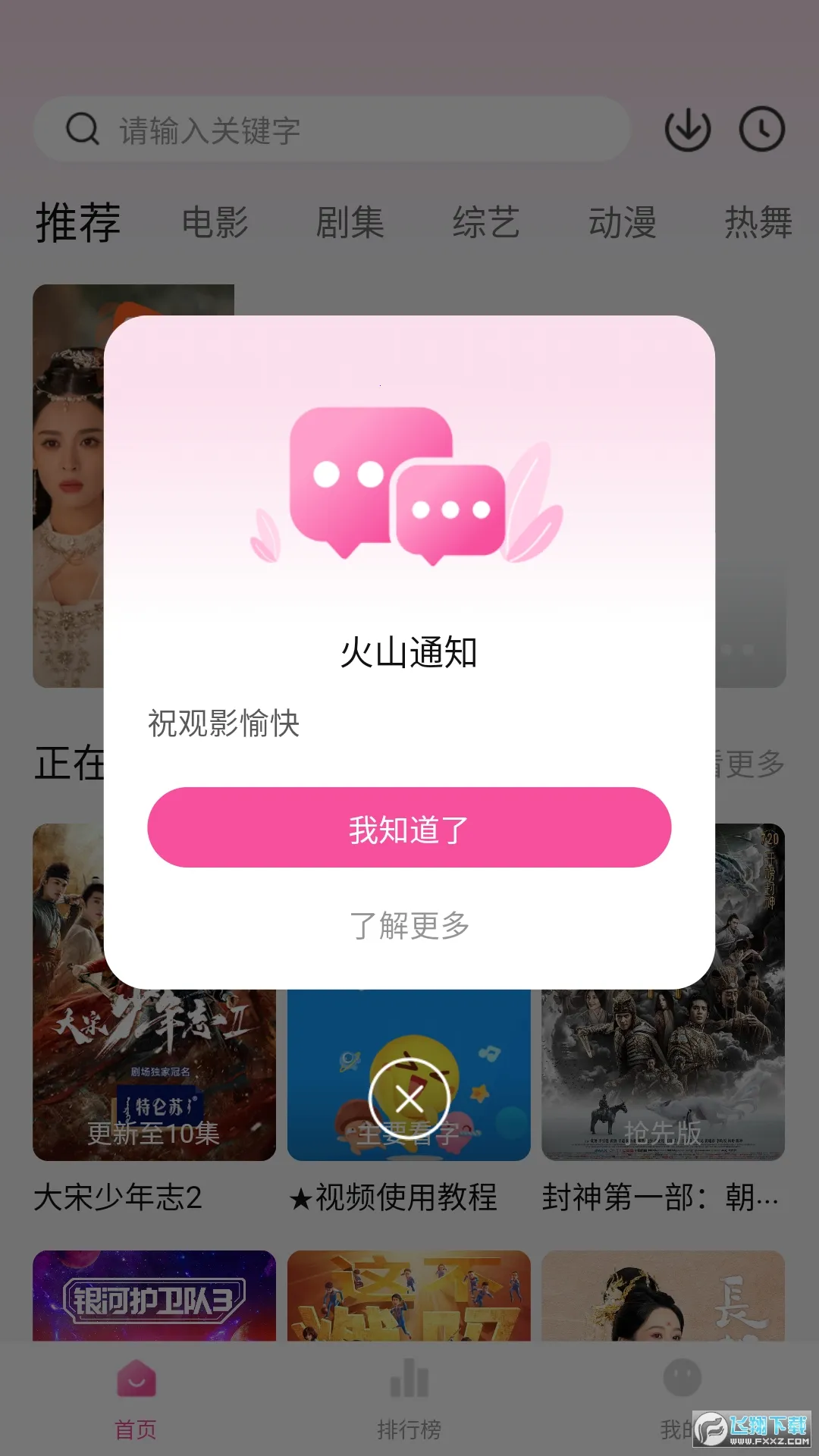
Task: Dismiss the dialog with the X circle
Action: [409, 1099]
